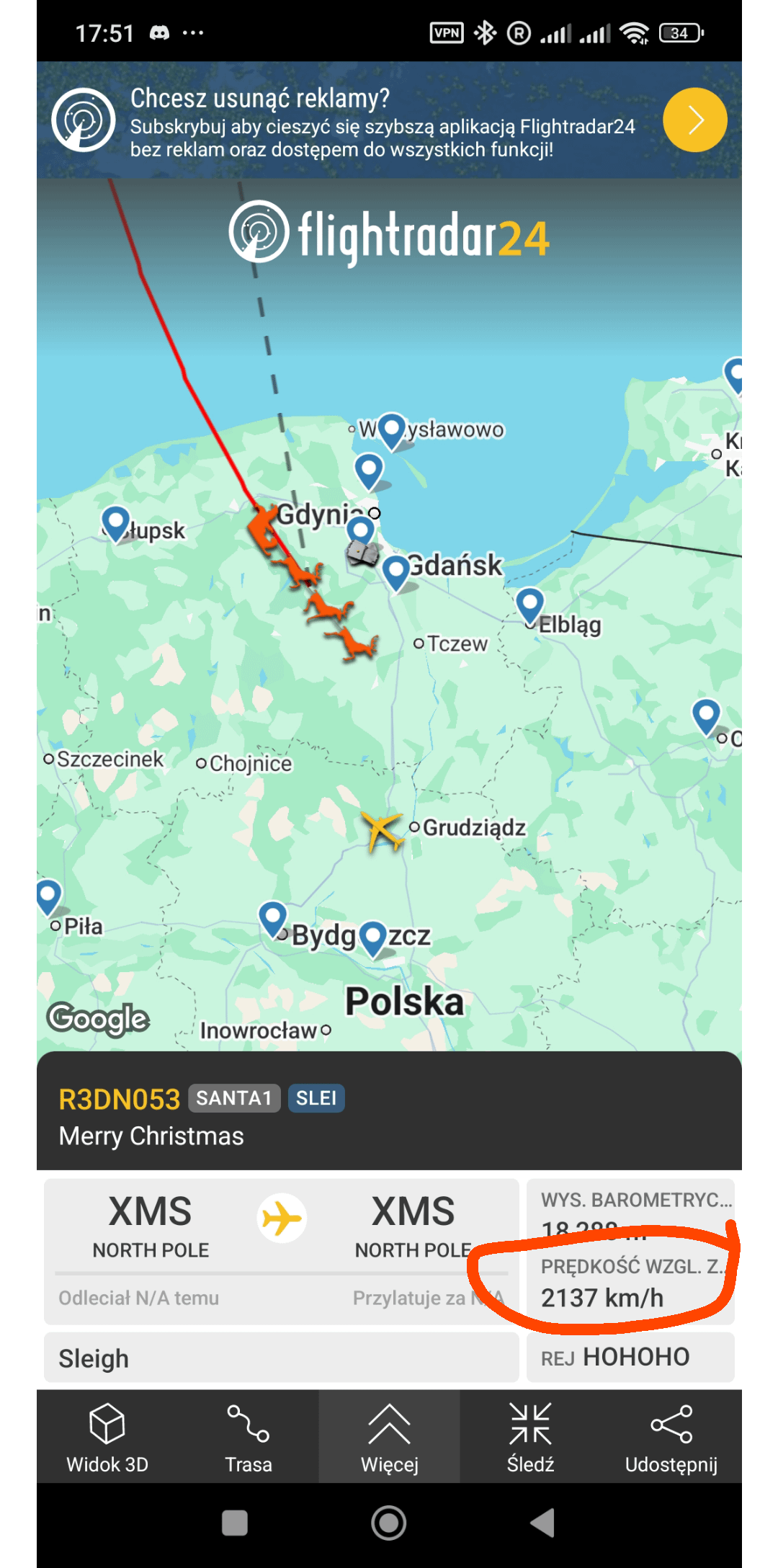
Task: Tap the airport pin at Gdańsk
Action: coord(395,571)
